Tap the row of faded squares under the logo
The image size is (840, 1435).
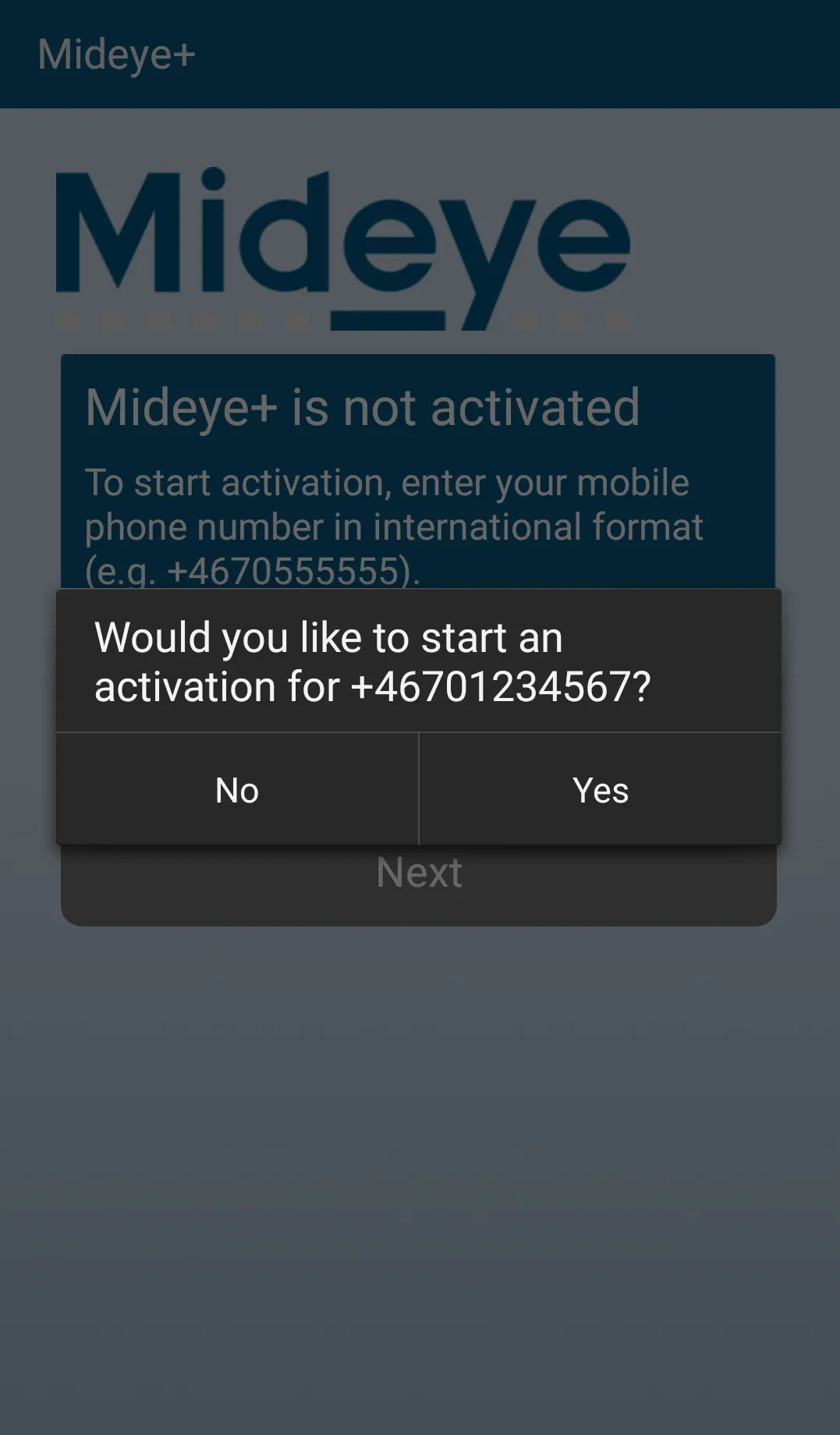point(234,320)
